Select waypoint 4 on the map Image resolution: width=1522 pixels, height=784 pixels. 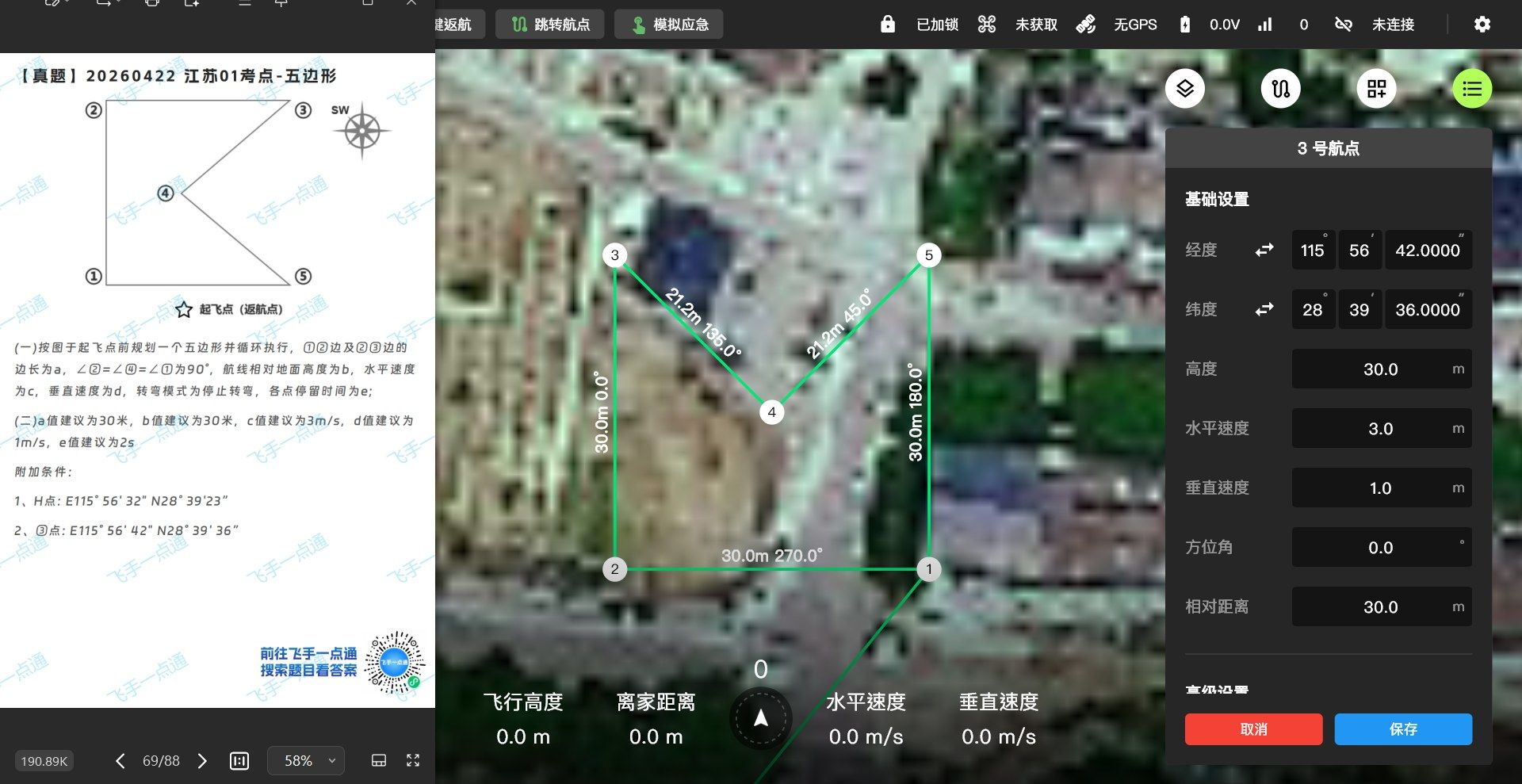pyautogui.click(x=771, y=412)
